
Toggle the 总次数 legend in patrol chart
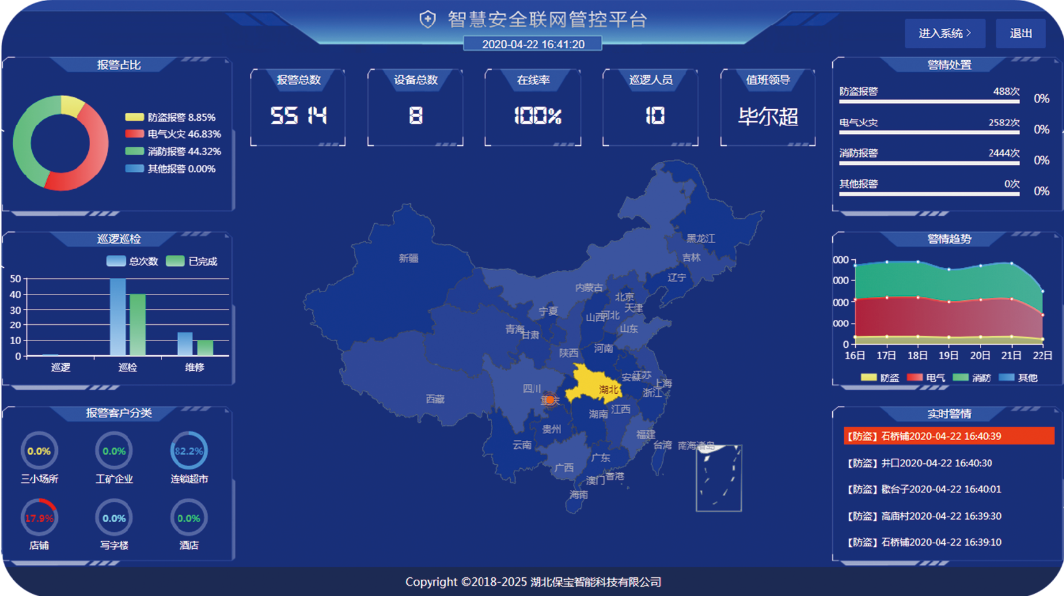pyautogui.click(x=133, y=261)
